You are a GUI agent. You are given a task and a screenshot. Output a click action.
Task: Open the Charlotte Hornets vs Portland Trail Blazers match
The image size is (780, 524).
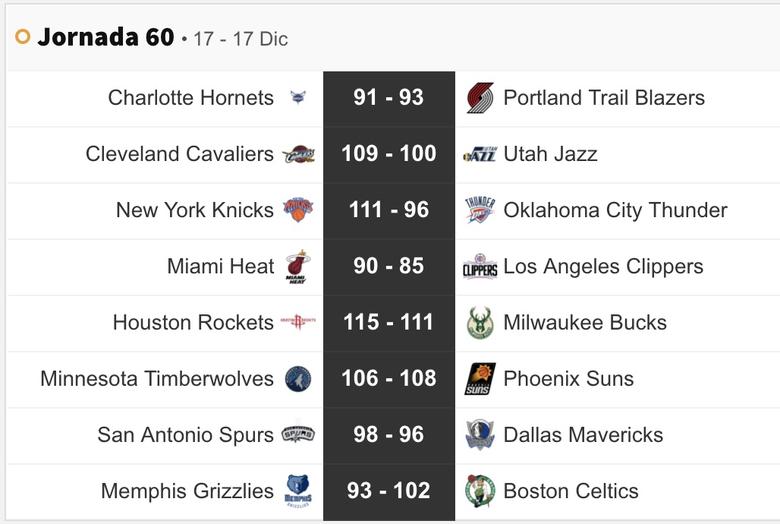coord(388,98)
